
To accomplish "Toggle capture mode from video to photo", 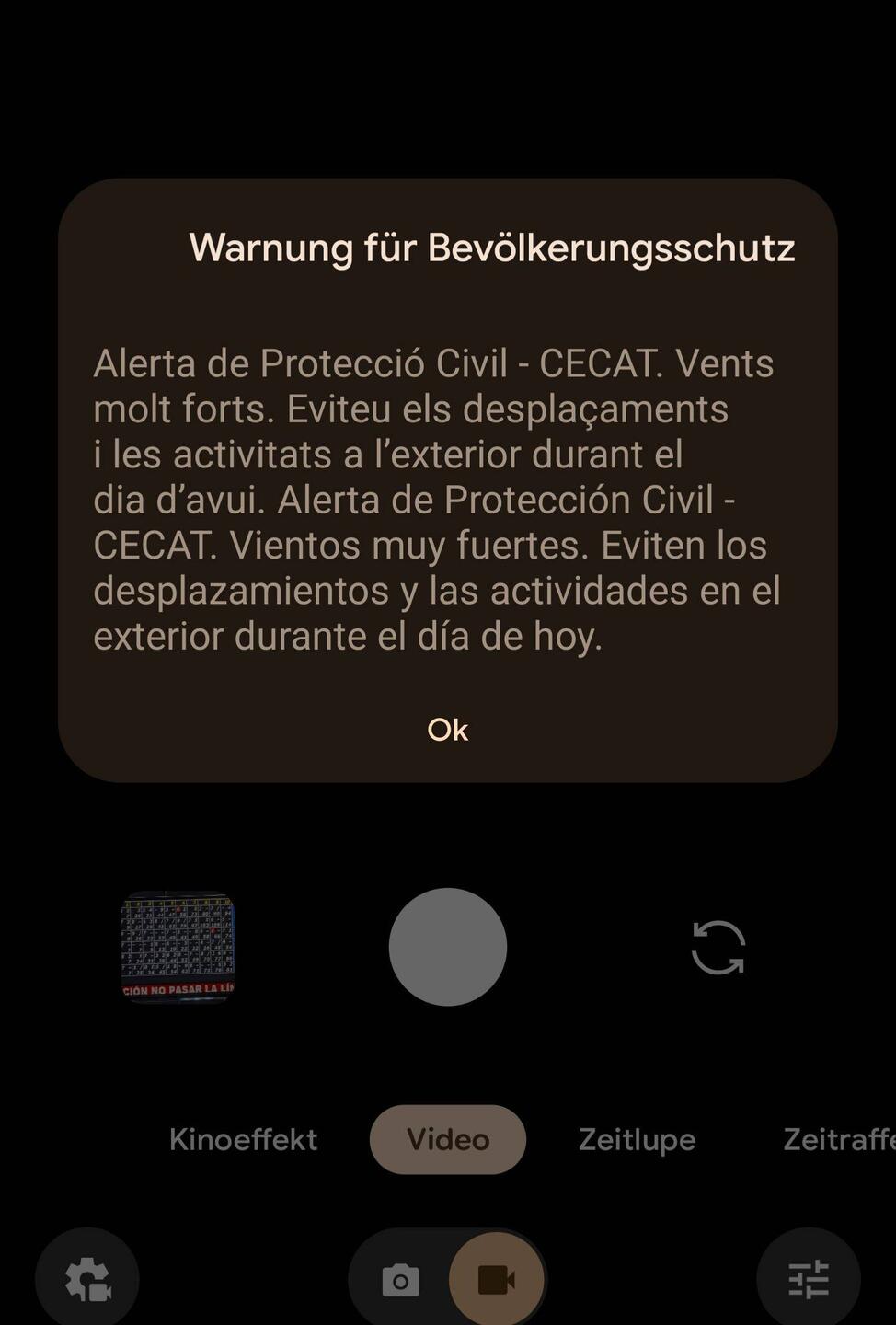I will point(399,1279).
